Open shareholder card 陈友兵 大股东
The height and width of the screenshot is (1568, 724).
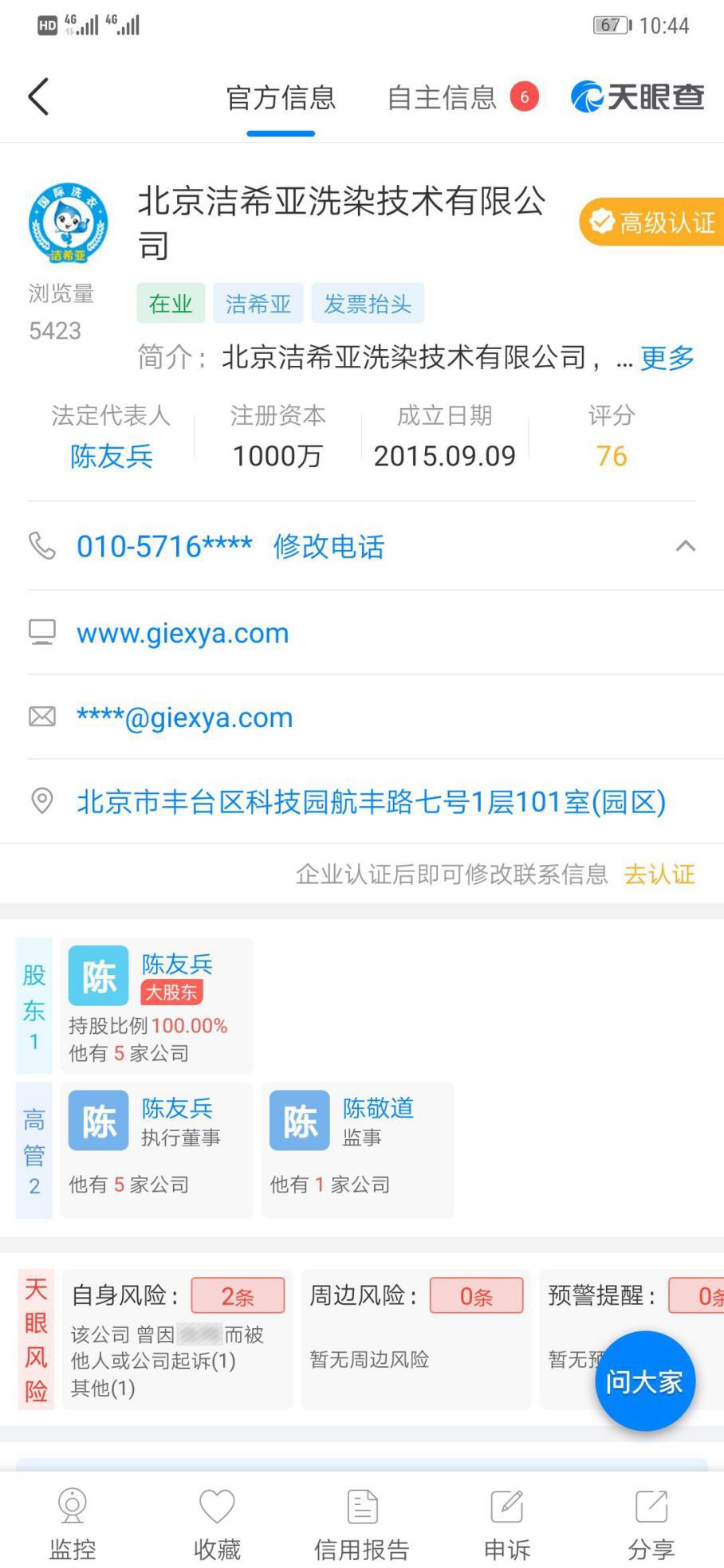(156, 1006)
